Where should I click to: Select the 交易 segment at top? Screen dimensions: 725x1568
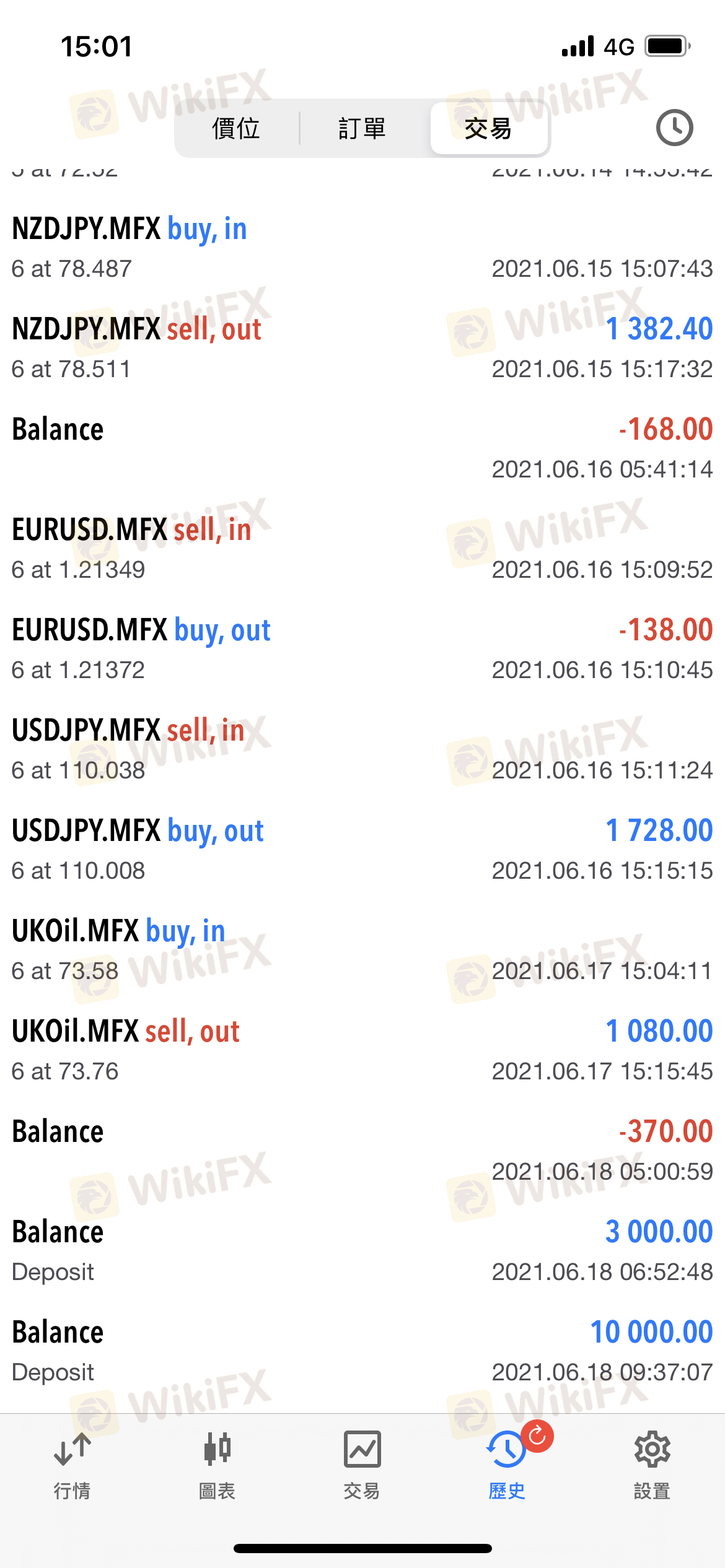[x=489, y=129]
